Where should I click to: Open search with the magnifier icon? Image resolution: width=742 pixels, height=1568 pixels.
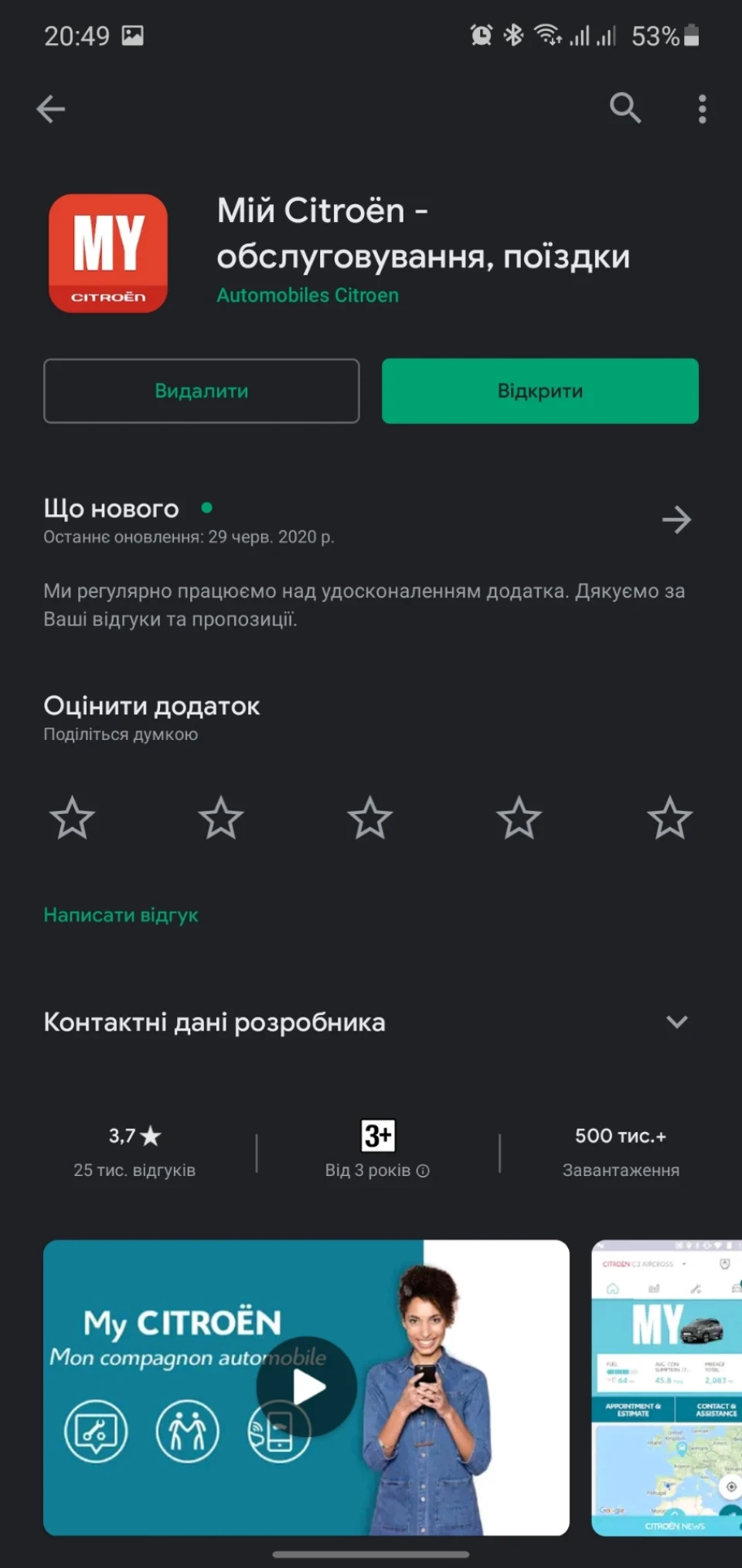pos(625,108)
